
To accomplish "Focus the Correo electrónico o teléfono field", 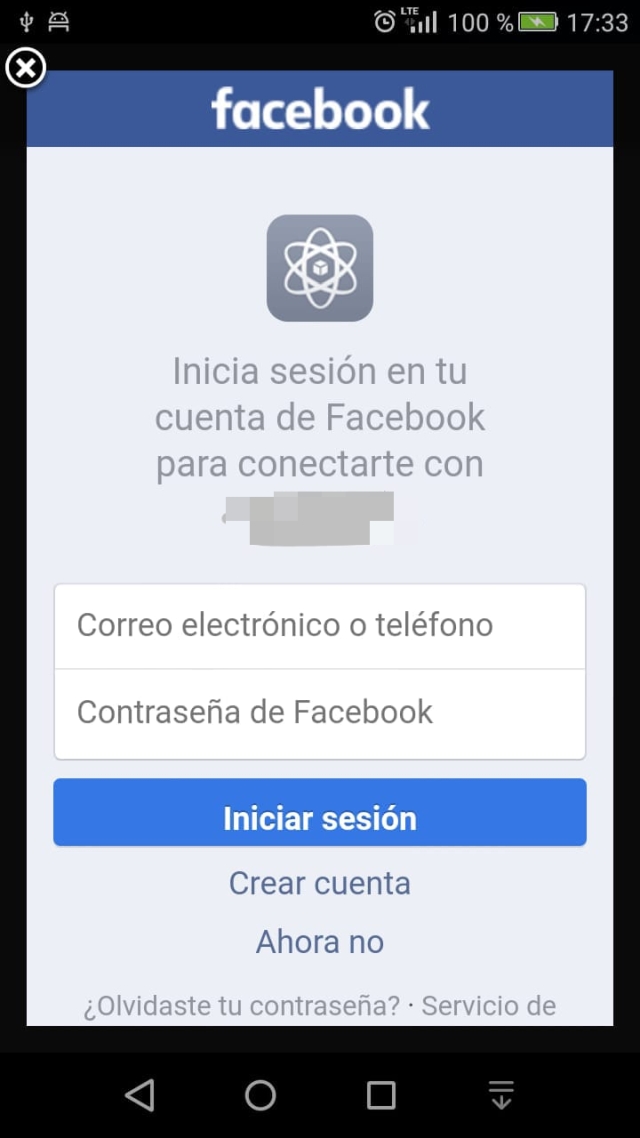I will click(x=320, y=626).
